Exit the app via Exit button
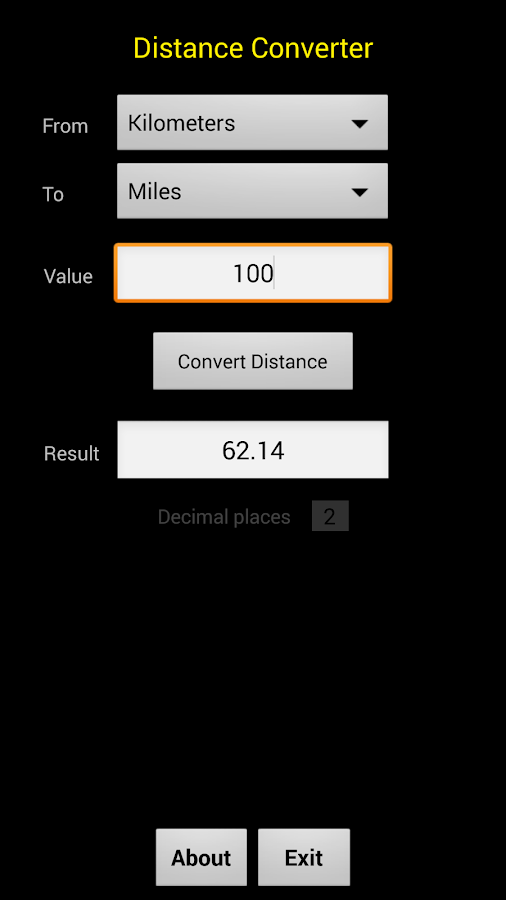The width and height of the screenshot is (506, 900). click(x=304, y=858)
